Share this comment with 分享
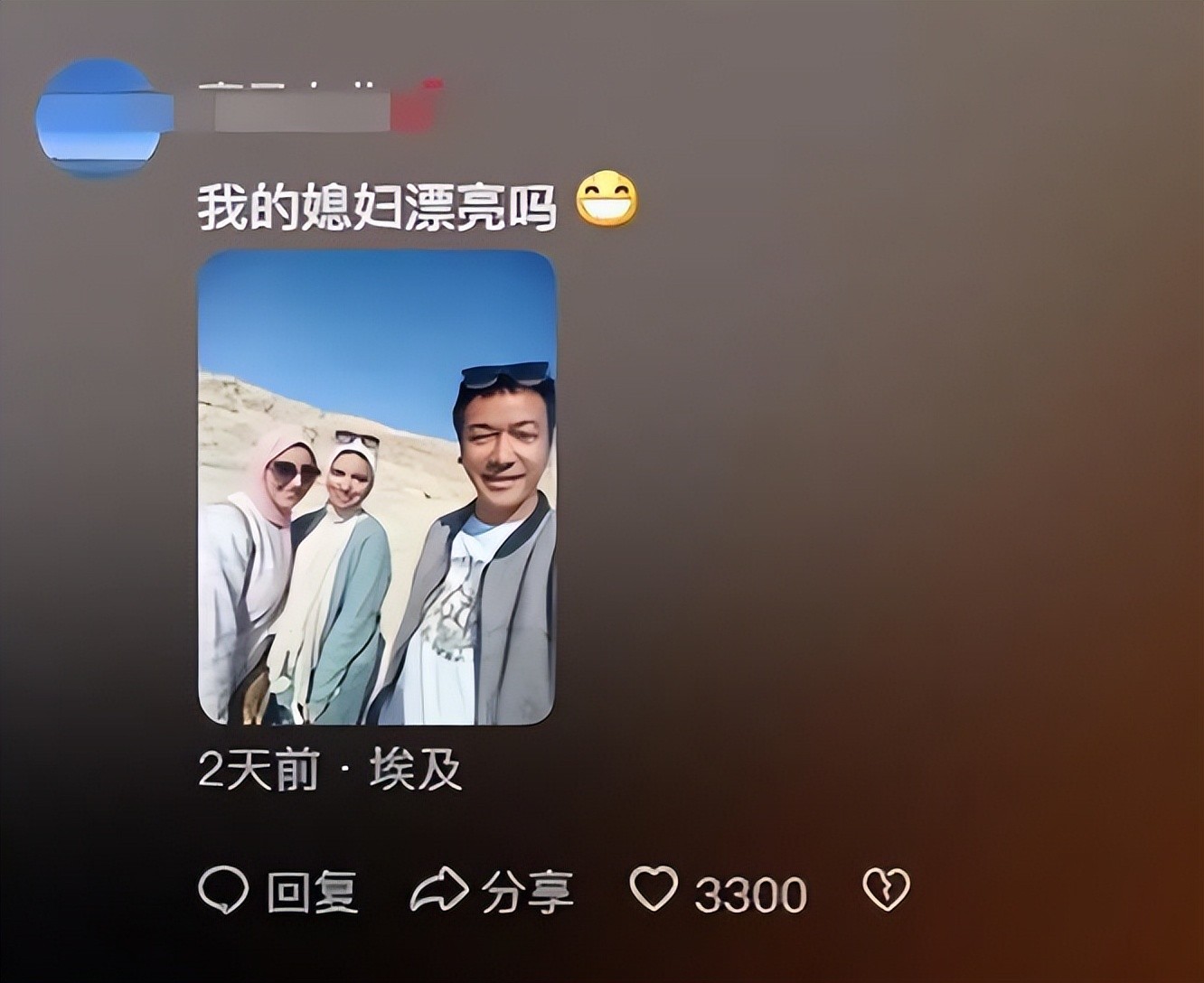The height and width of the screenshot is (983, 1204). 493,892
